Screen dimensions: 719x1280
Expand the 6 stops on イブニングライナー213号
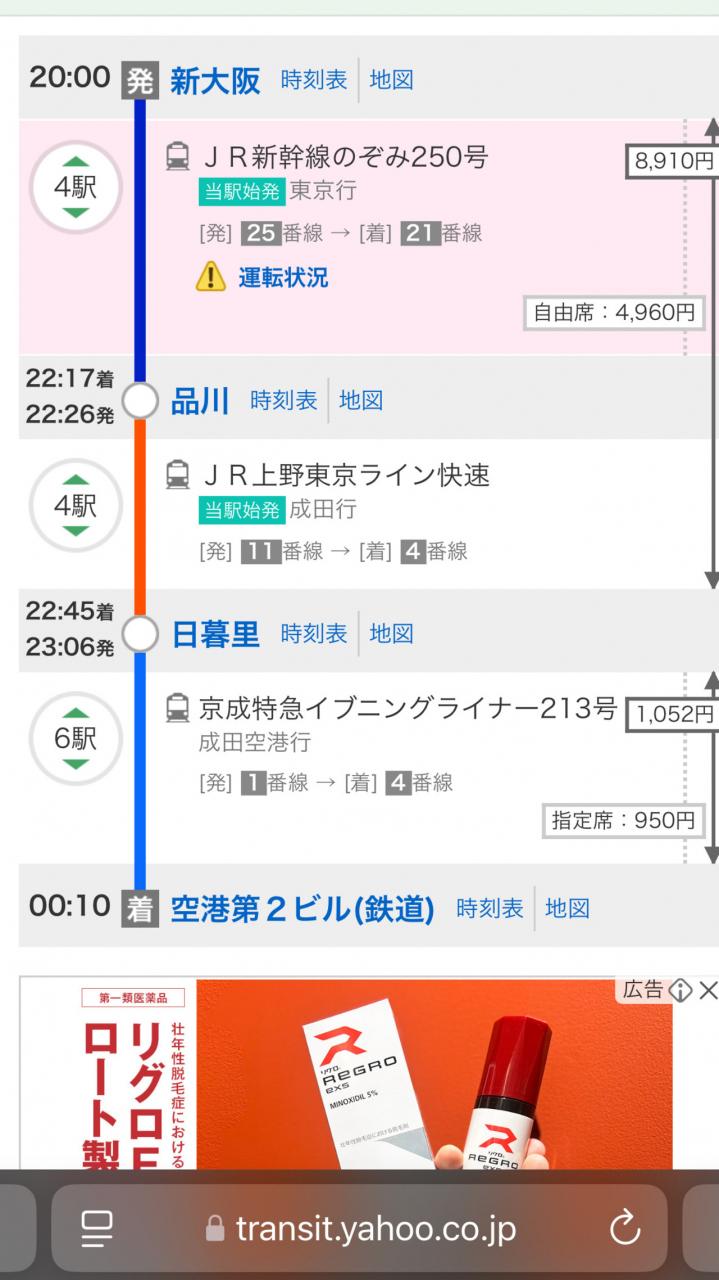pyautogui.click(x=76, y=739)
